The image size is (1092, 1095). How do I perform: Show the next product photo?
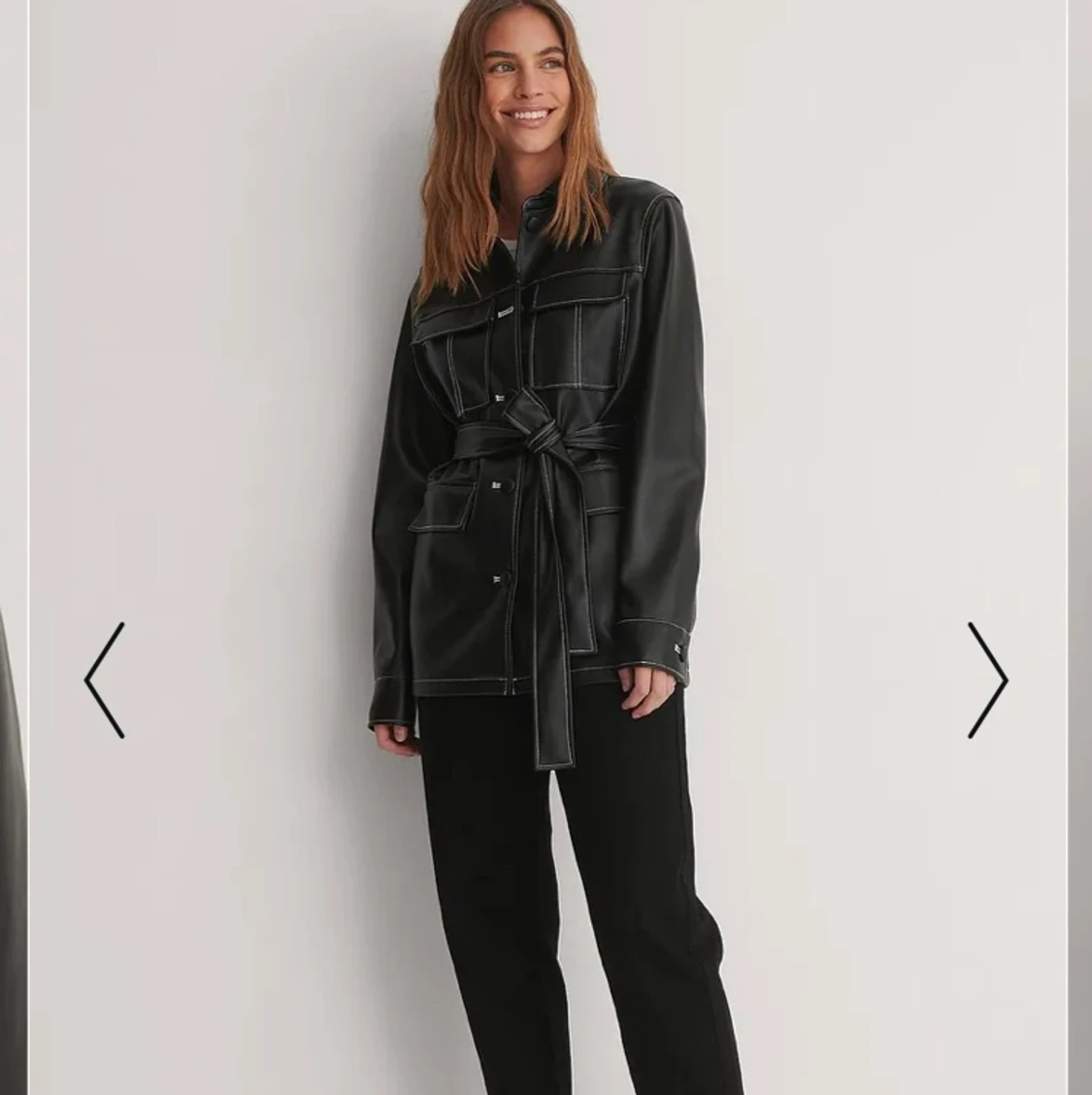pyautogui.click(x=987, y=680)
